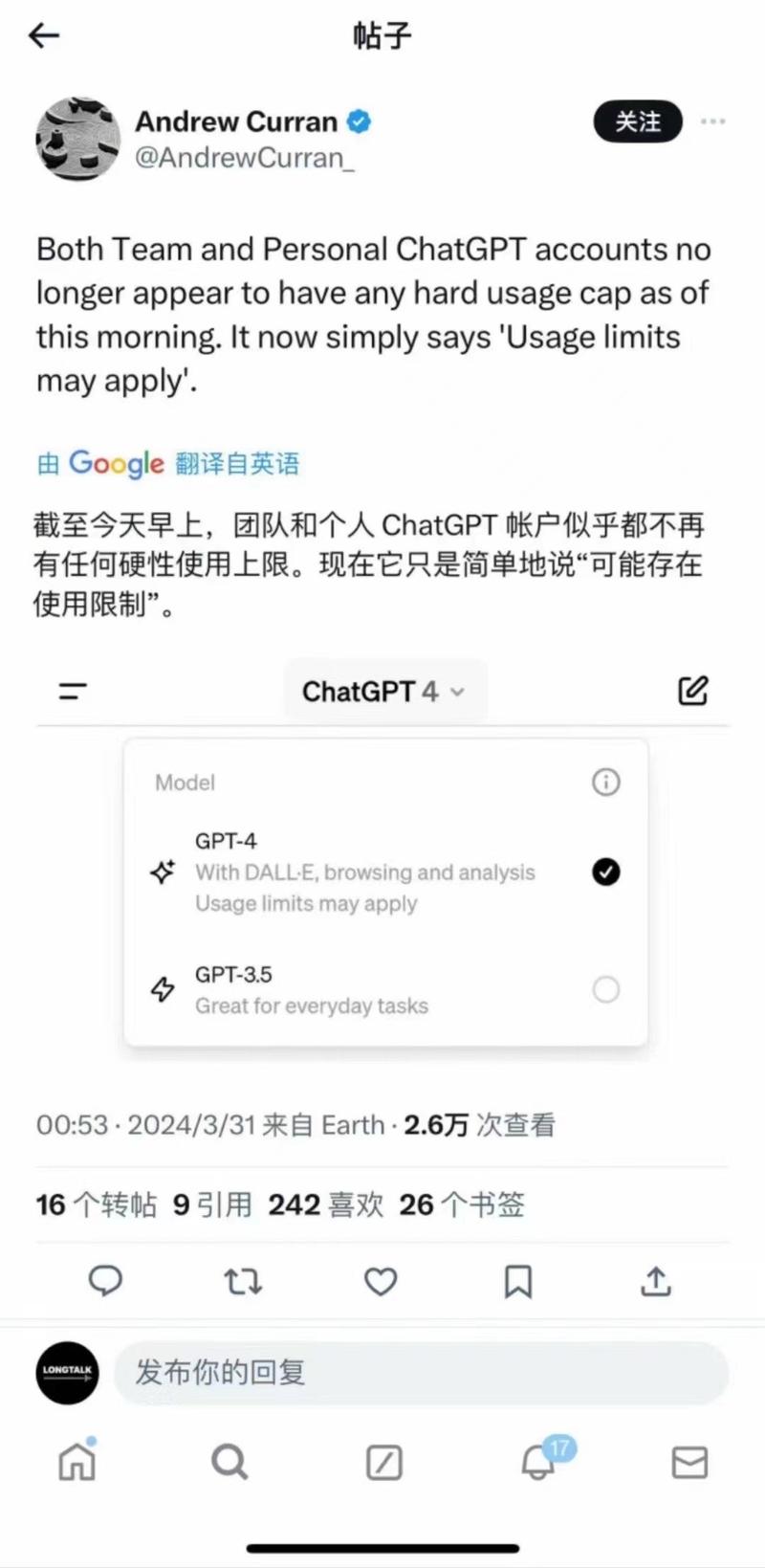Screen dimensions: 765x1568
Task: Open the Model info circle icon
Action: [x=605, y=782]
